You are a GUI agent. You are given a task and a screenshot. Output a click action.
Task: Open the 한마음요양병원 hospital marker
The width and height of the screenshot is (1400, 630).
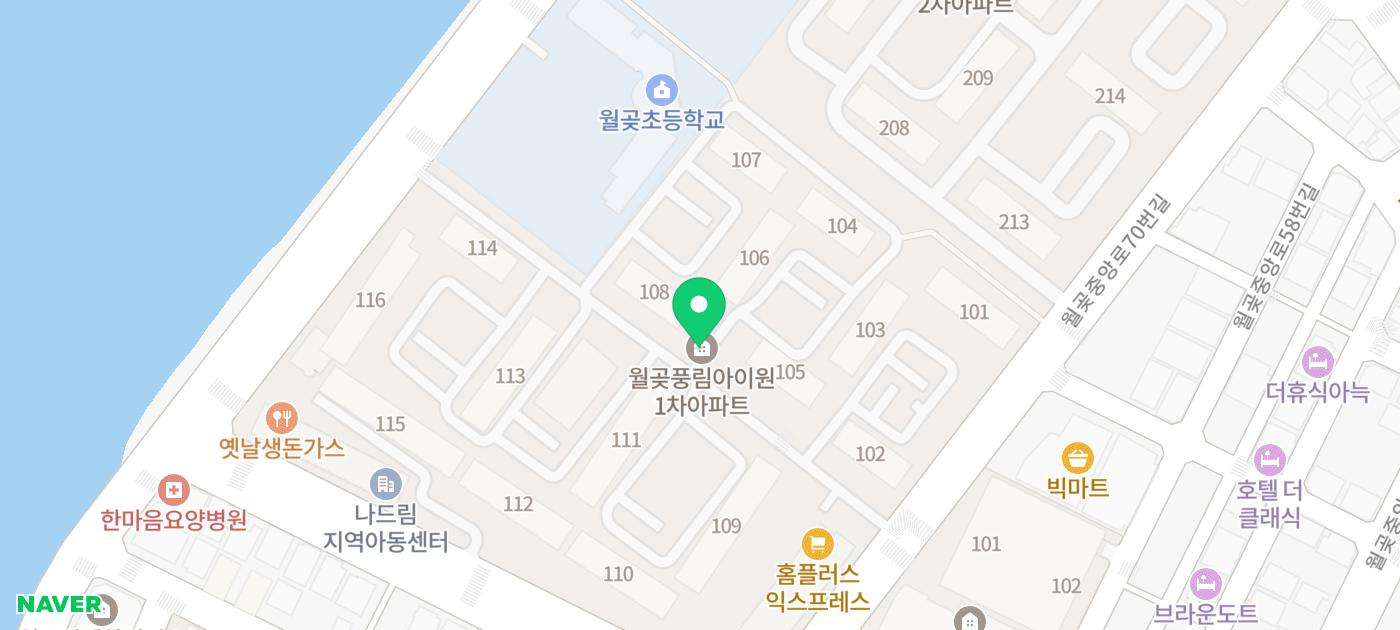click(173, 490)
